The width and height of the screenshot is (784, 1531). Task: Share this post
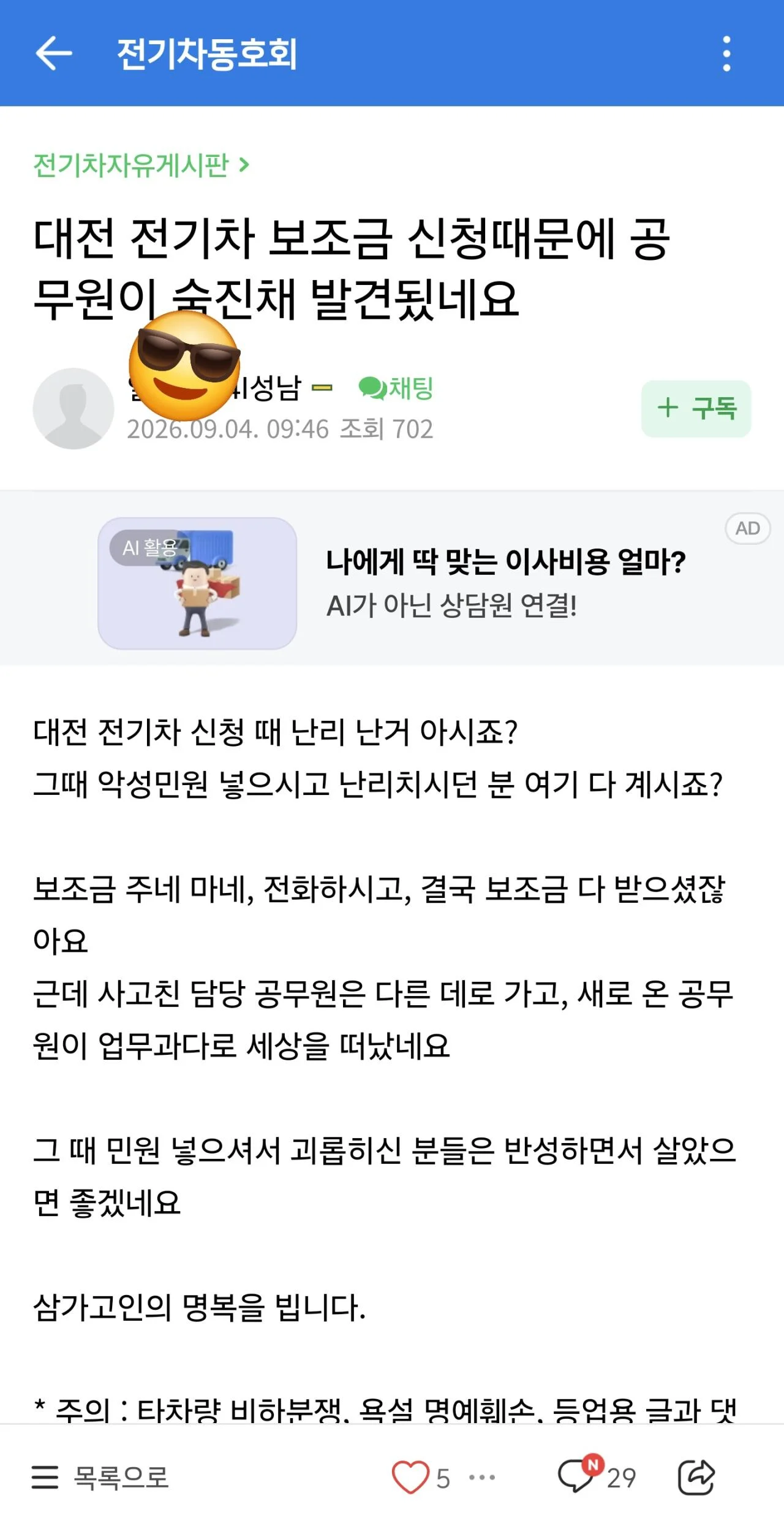coord(696,1477)
